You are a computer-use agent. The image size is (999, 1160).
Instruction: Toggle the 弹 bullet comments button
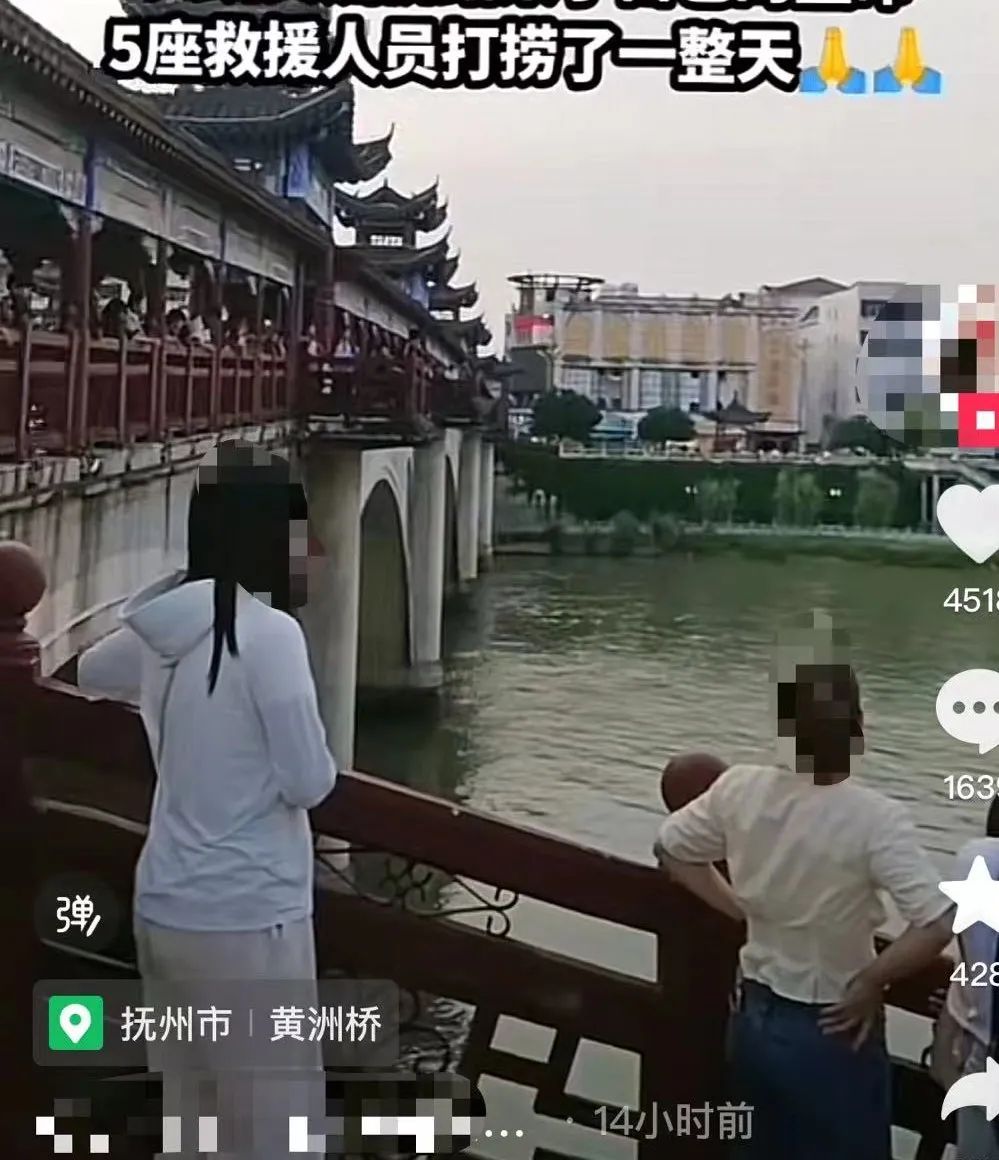tap(76, 914)
